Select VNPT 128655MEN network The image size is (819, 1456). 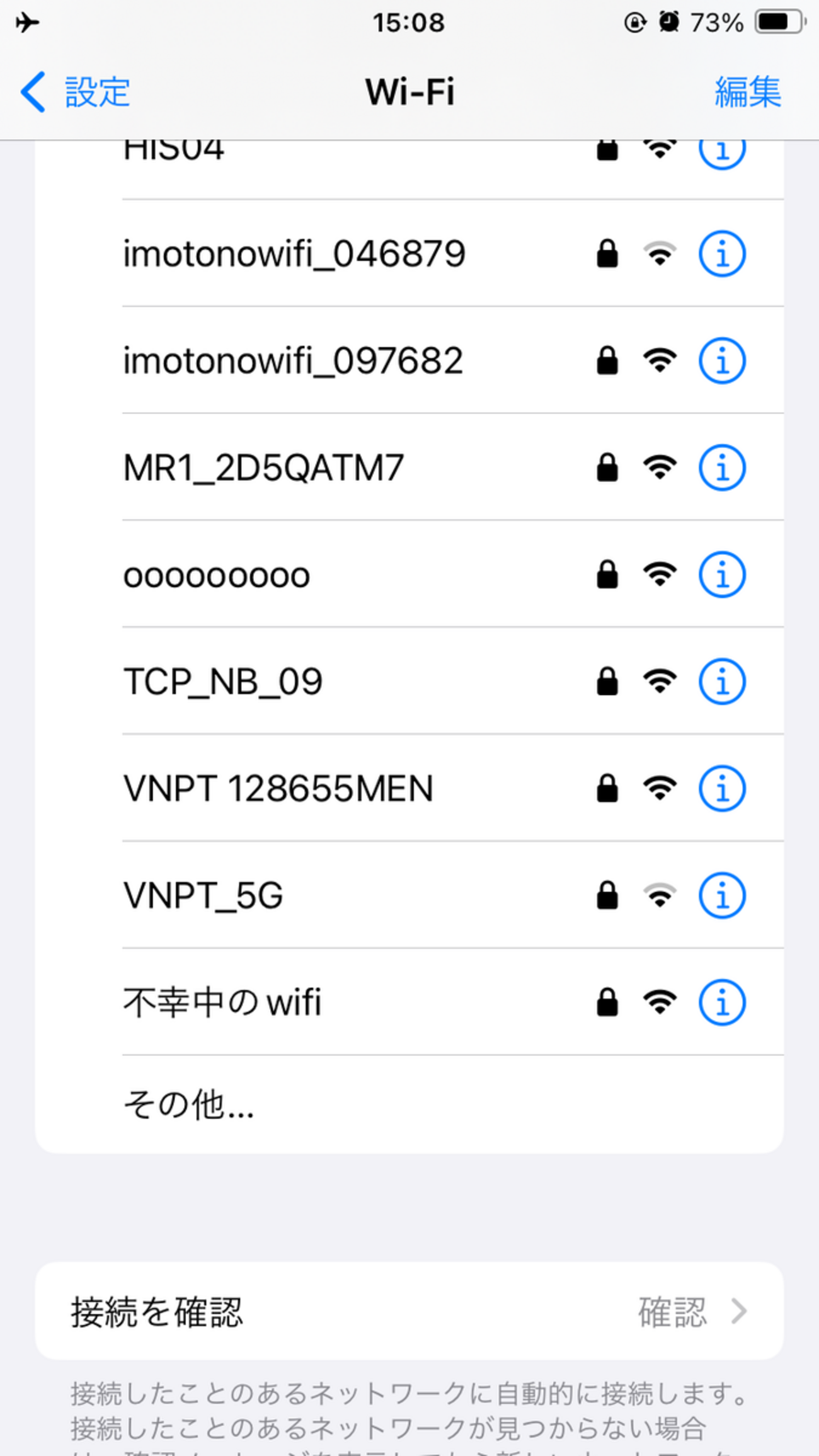(278, 789)
